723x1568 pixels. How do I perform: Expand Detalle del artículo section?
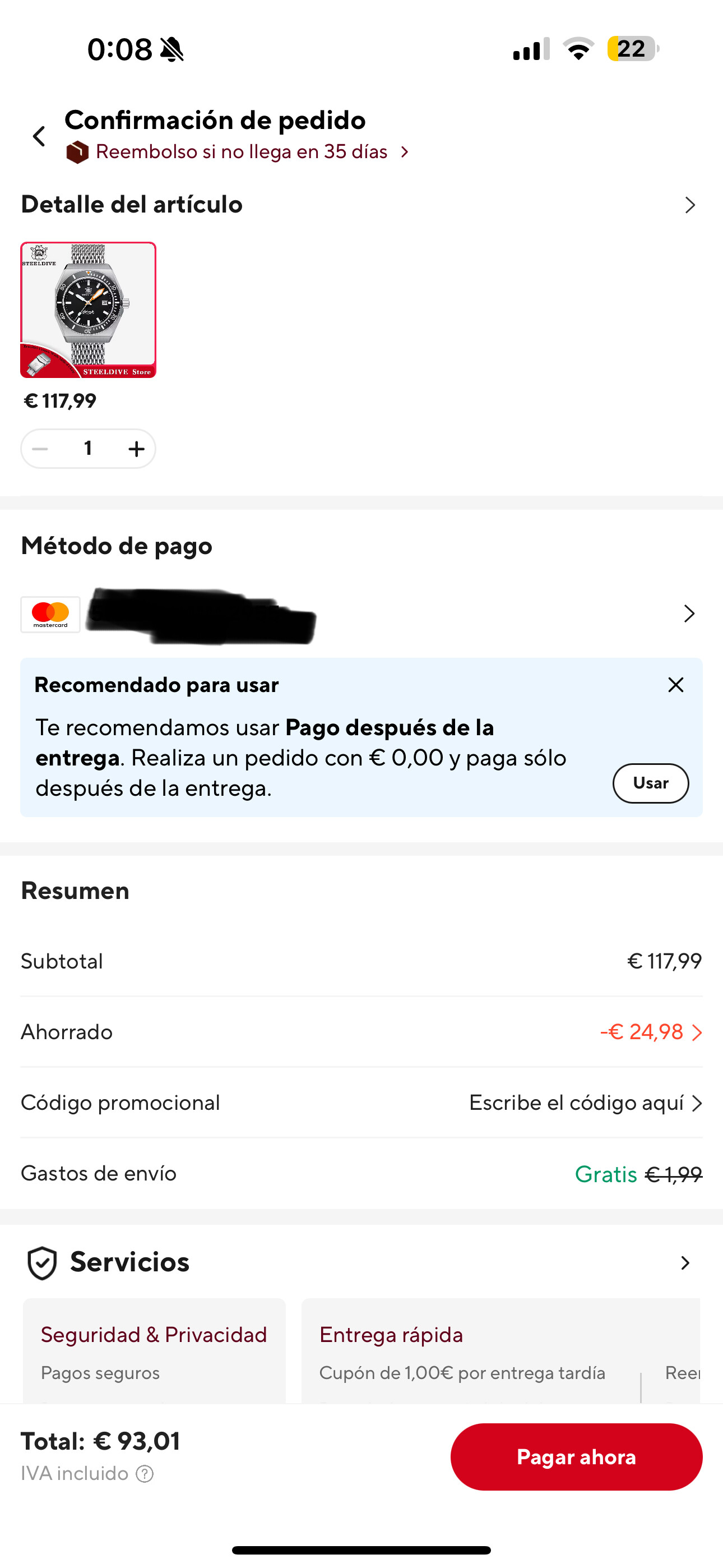(x=689, y=205)
